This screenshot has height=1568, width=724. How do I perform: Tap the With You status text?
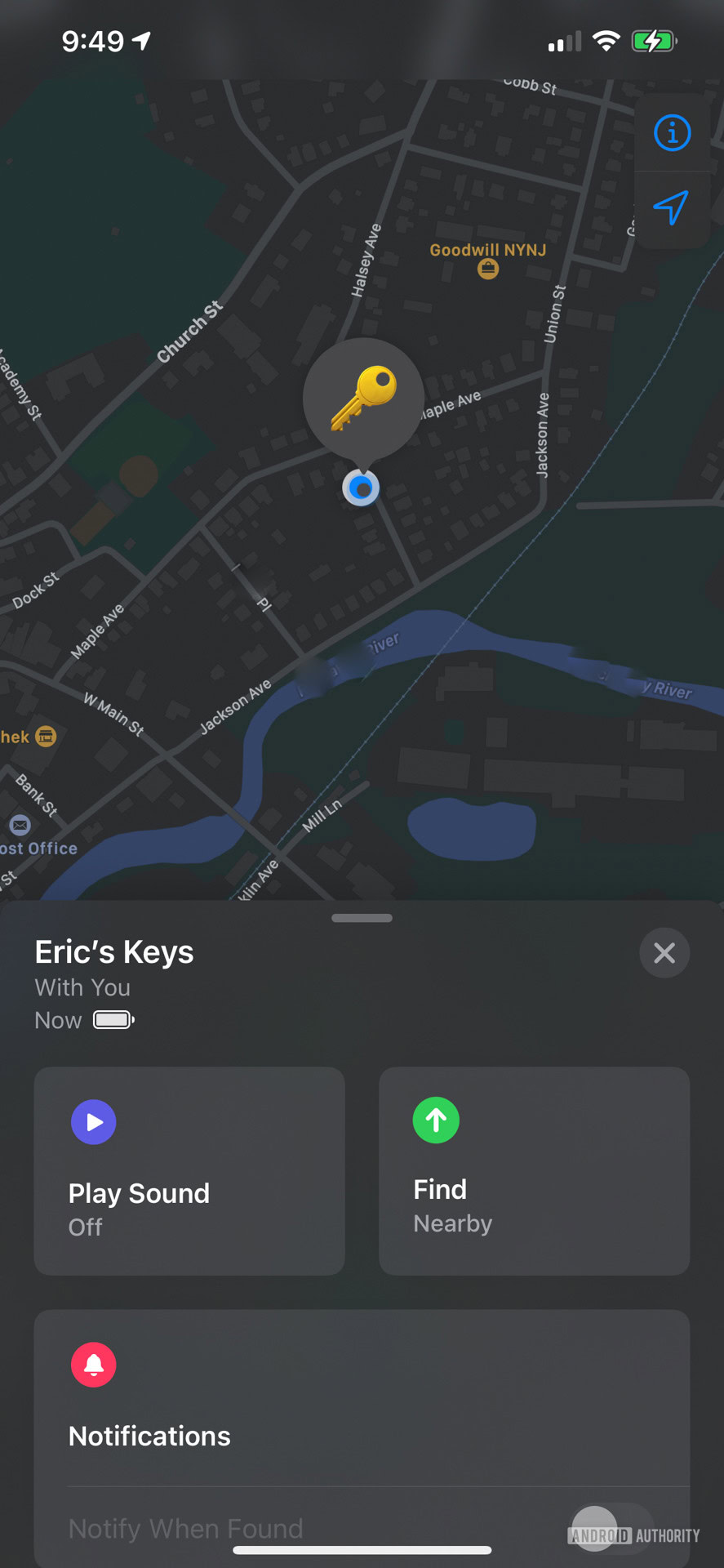coord(82,987)
